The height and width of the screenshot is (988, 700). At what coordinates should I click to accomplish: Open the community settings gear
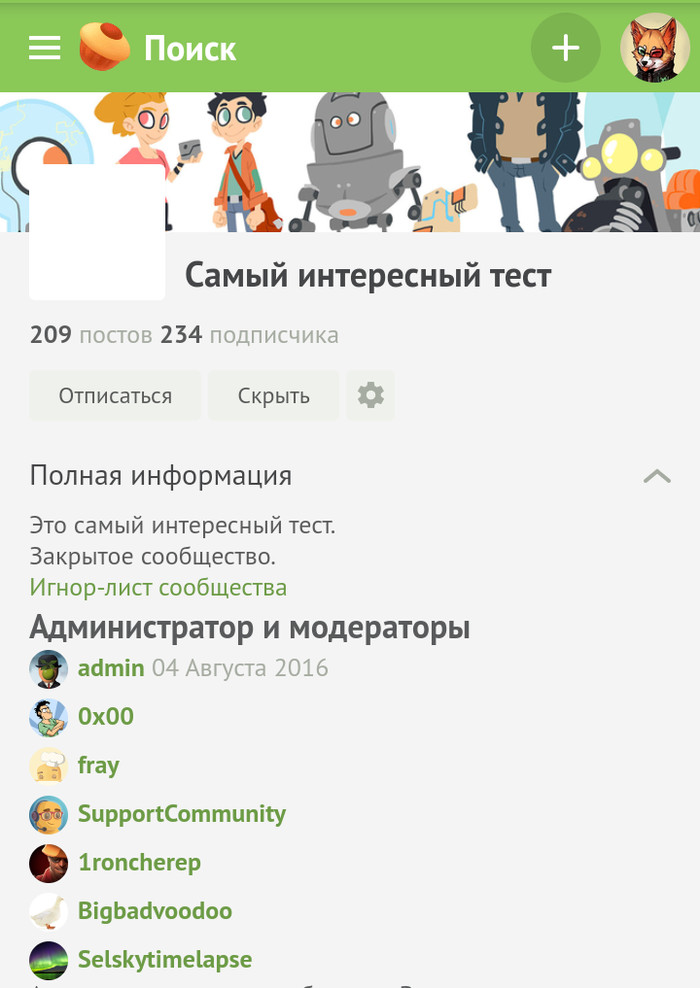371,395
